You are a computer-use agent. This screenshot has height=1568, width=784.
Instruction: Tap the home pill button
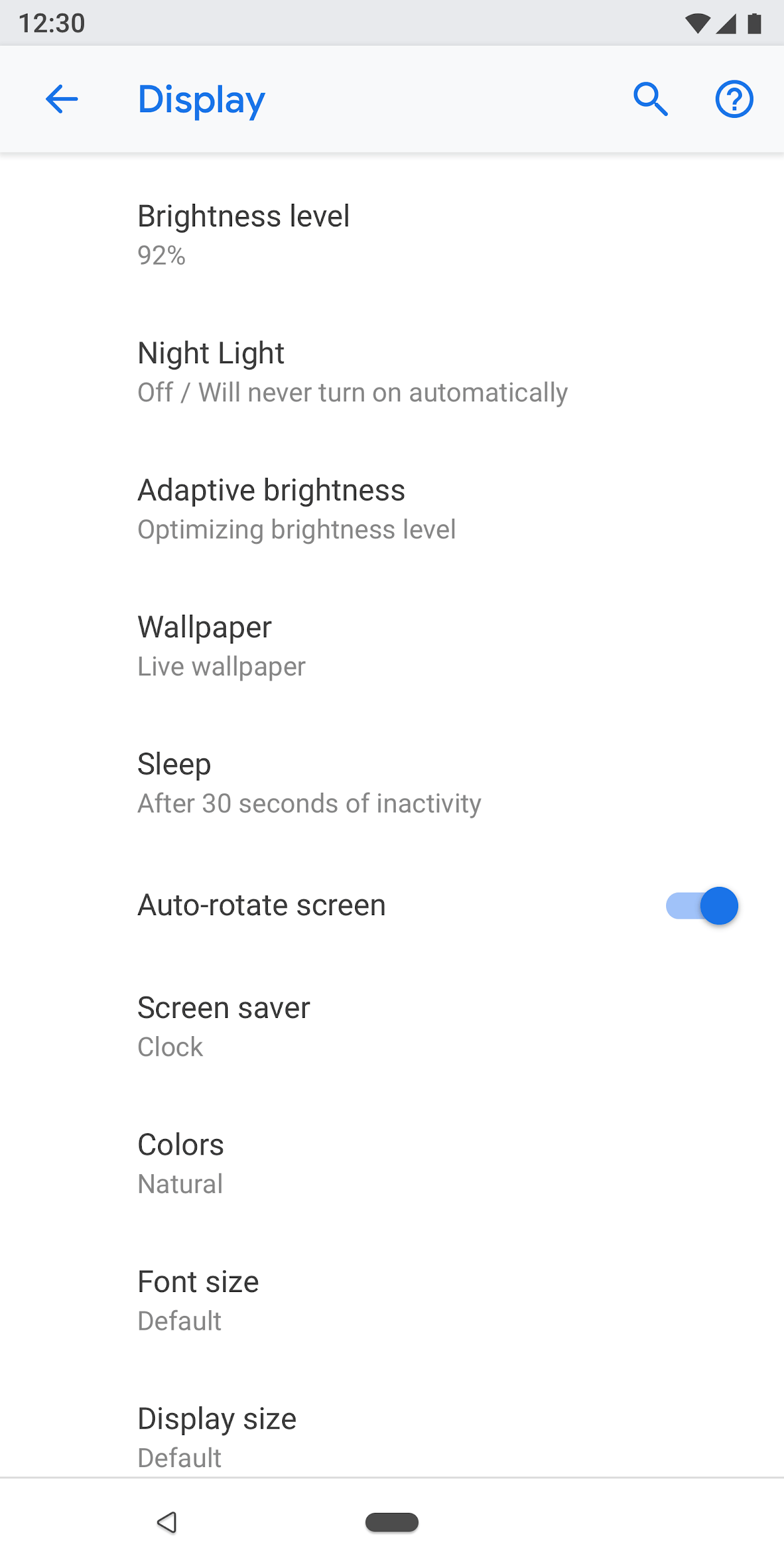tap(391, 1522)
